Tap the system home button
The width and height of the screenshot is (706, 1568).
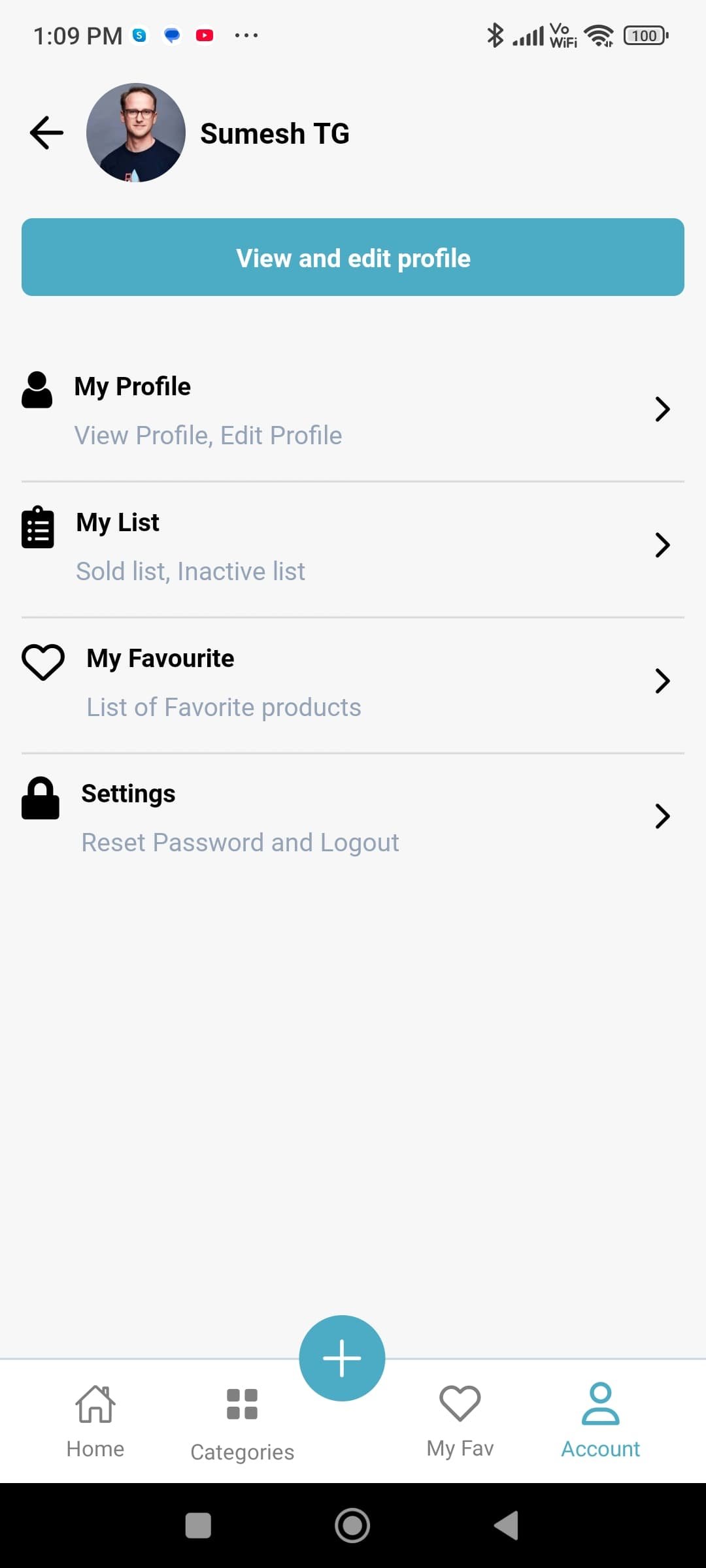point(352,1526)
